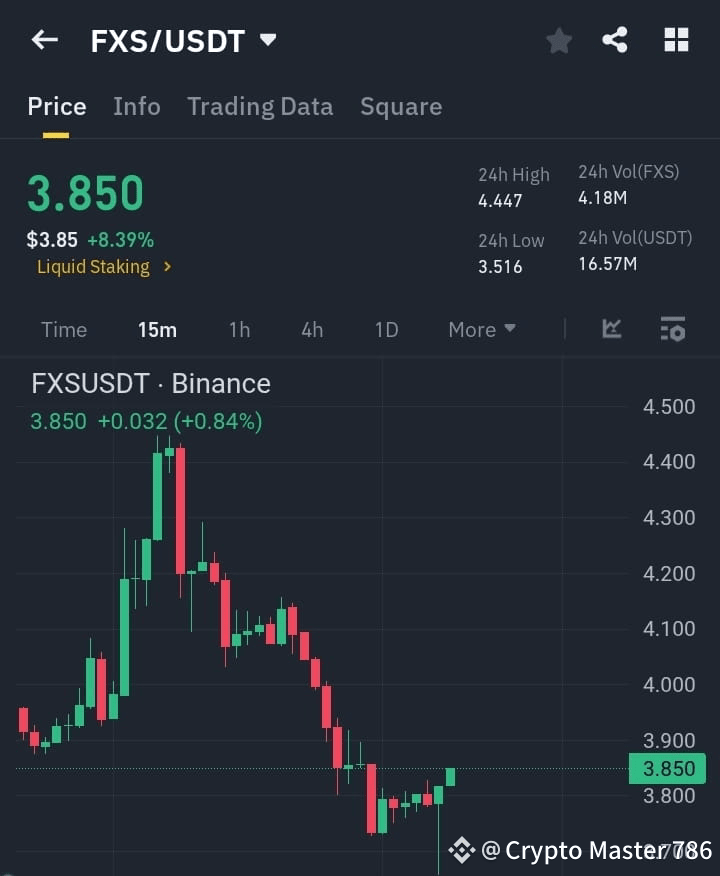Select the 4h interval button
Viewport: 720px width, 876px height.
pyautogui.click(x=311, y=329)
